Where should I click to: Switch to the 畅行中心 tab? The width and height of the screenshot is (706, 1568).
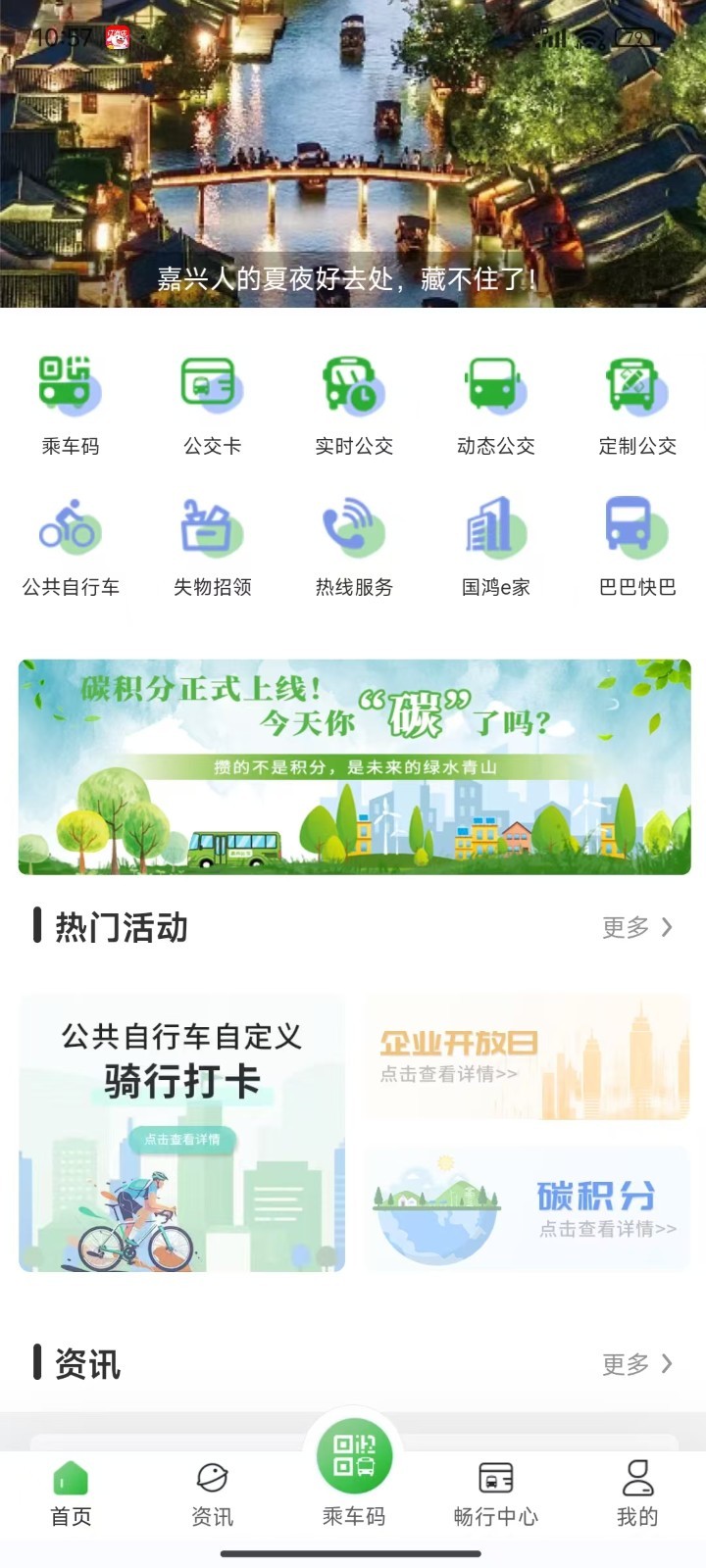pos(495,1494)
